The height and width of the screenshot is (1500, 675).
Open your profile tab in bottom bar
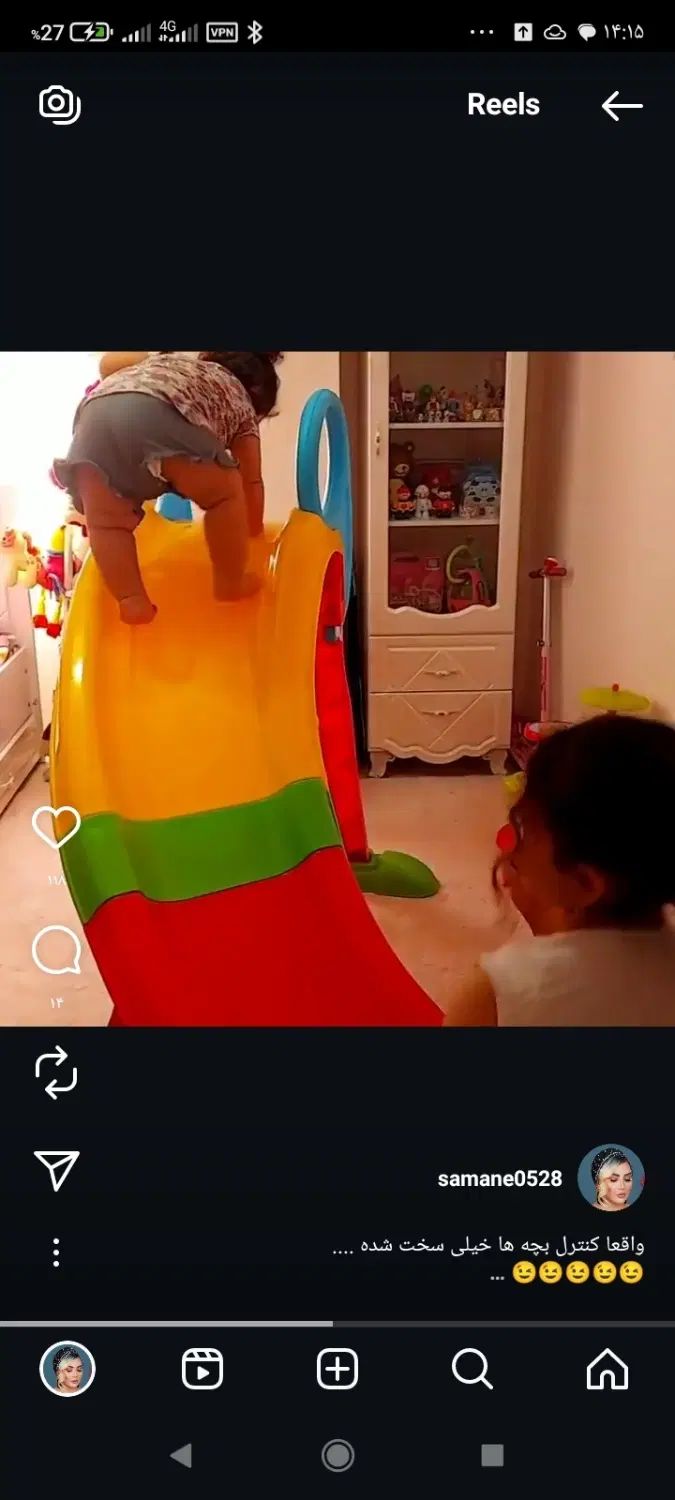click(67, 1369)
